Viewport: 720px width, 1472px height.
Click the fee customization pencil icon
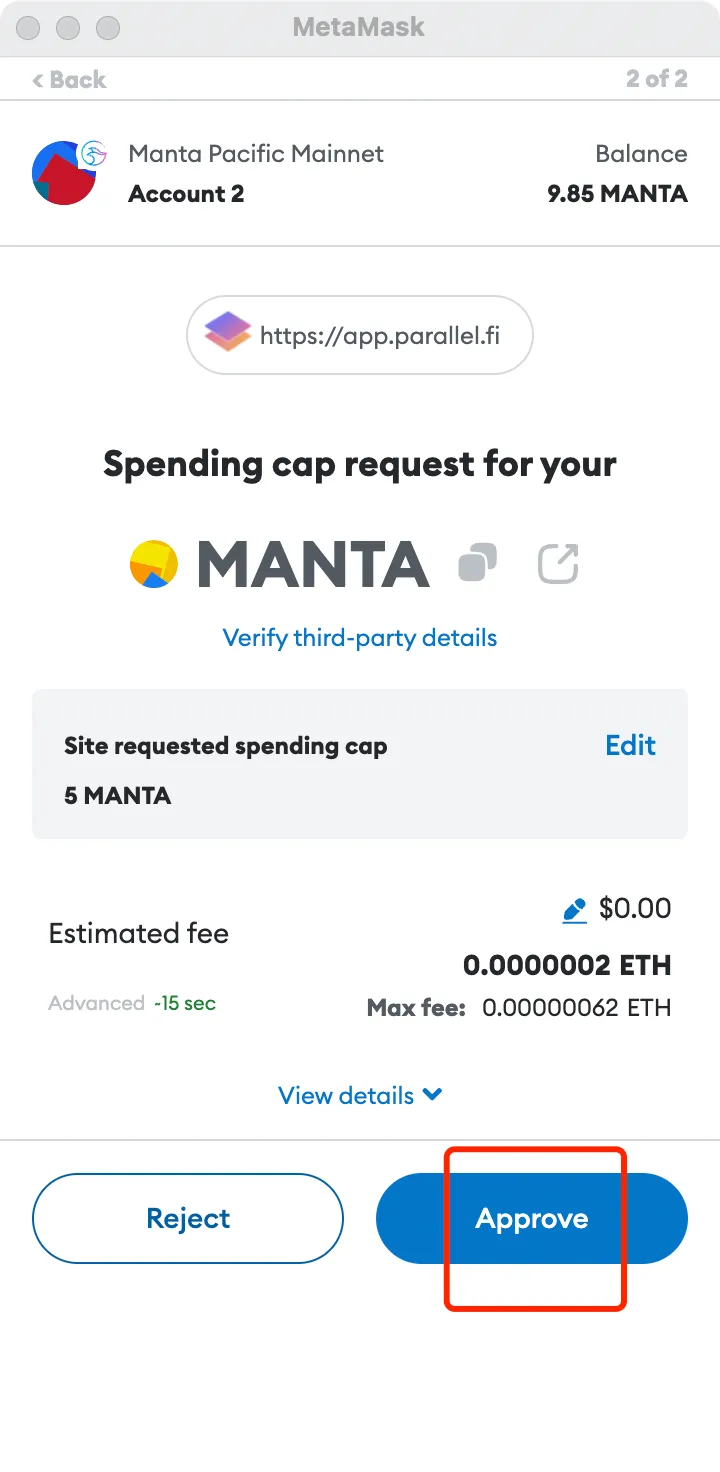tap(573, 908)
